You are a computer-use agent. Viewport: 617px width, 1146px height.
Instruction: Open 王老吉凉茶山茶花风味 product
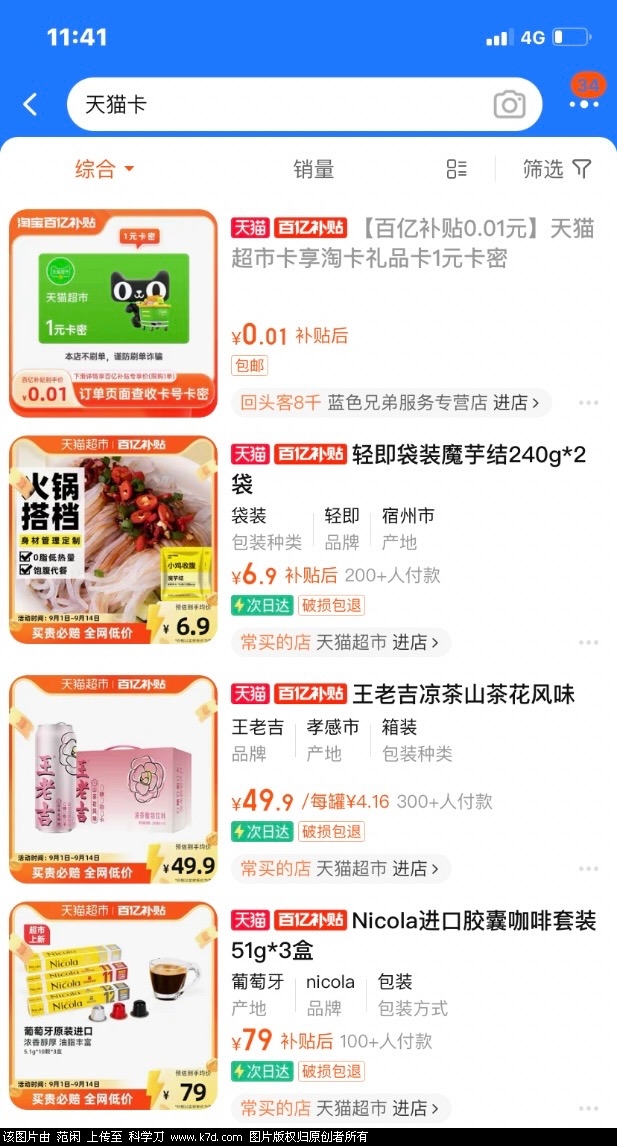[412, 694]
